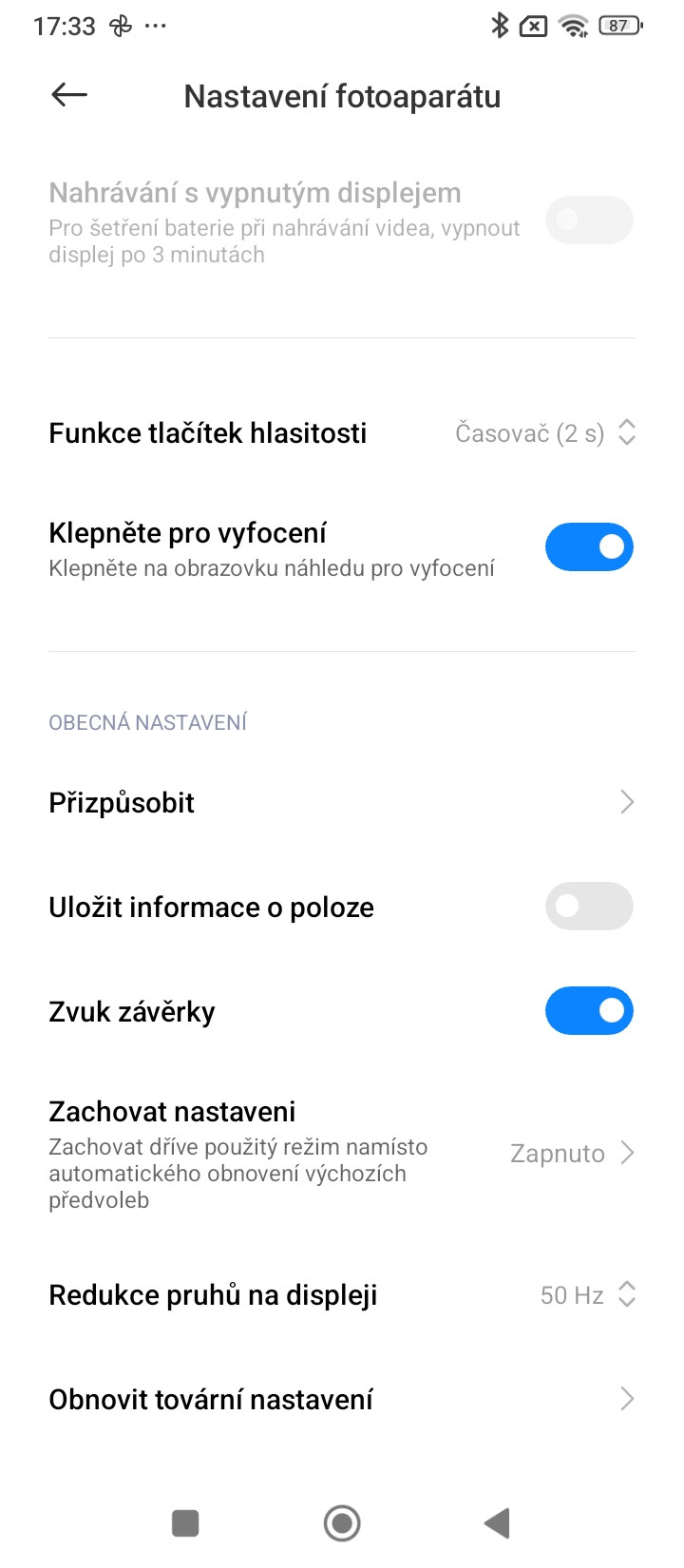This screenshot has width=684, height=1568.
Task: Open Obnovit tovární nastavení
Action: [x=342, y=1400]
